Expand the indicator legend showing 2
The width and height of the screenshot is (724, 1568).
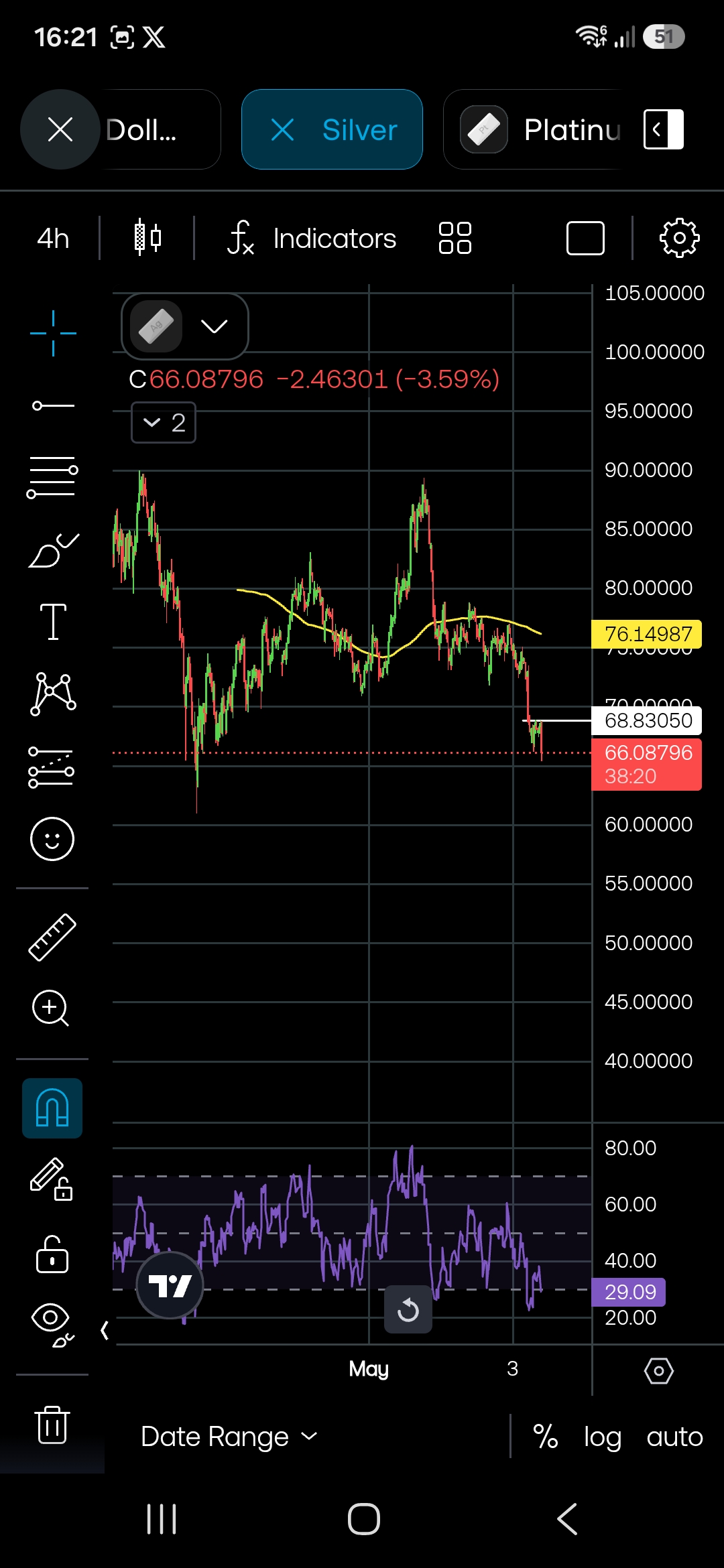point(164,423)
